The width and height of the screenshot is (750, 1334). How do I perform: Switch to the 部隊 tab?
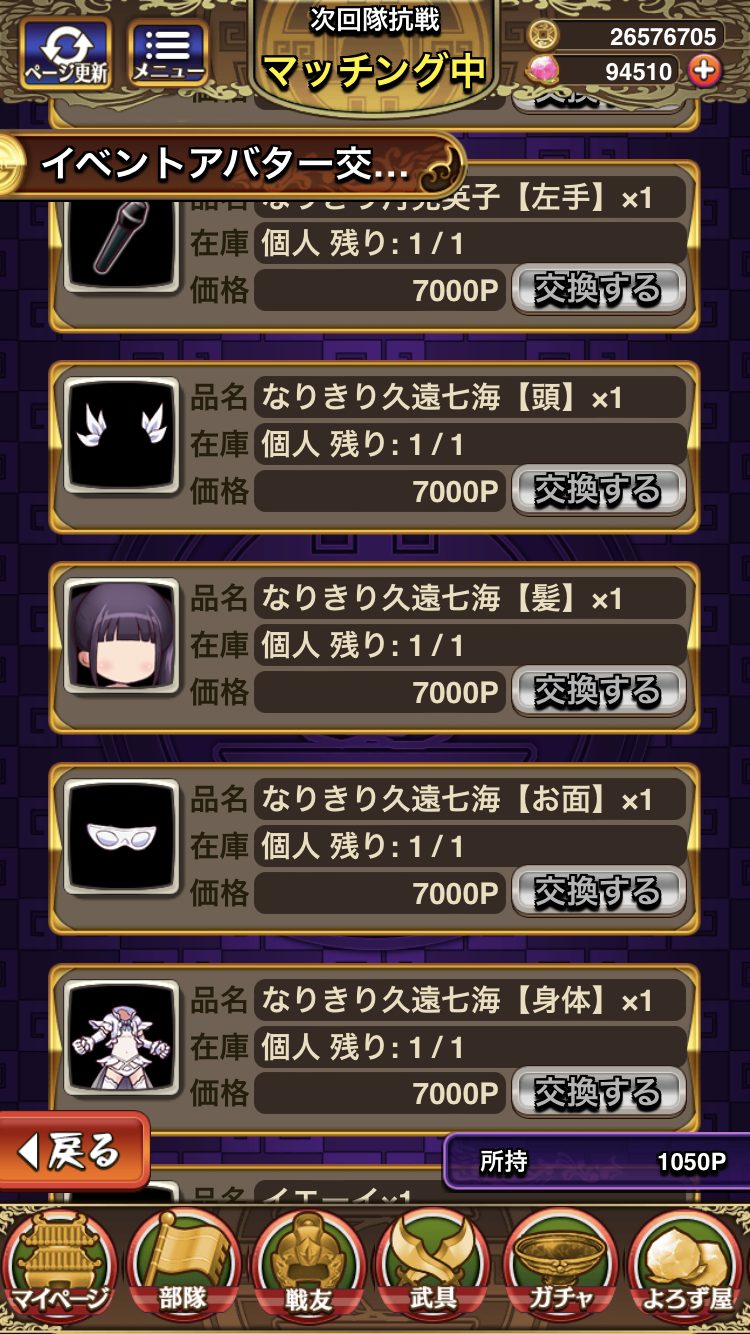point(184,1268)
